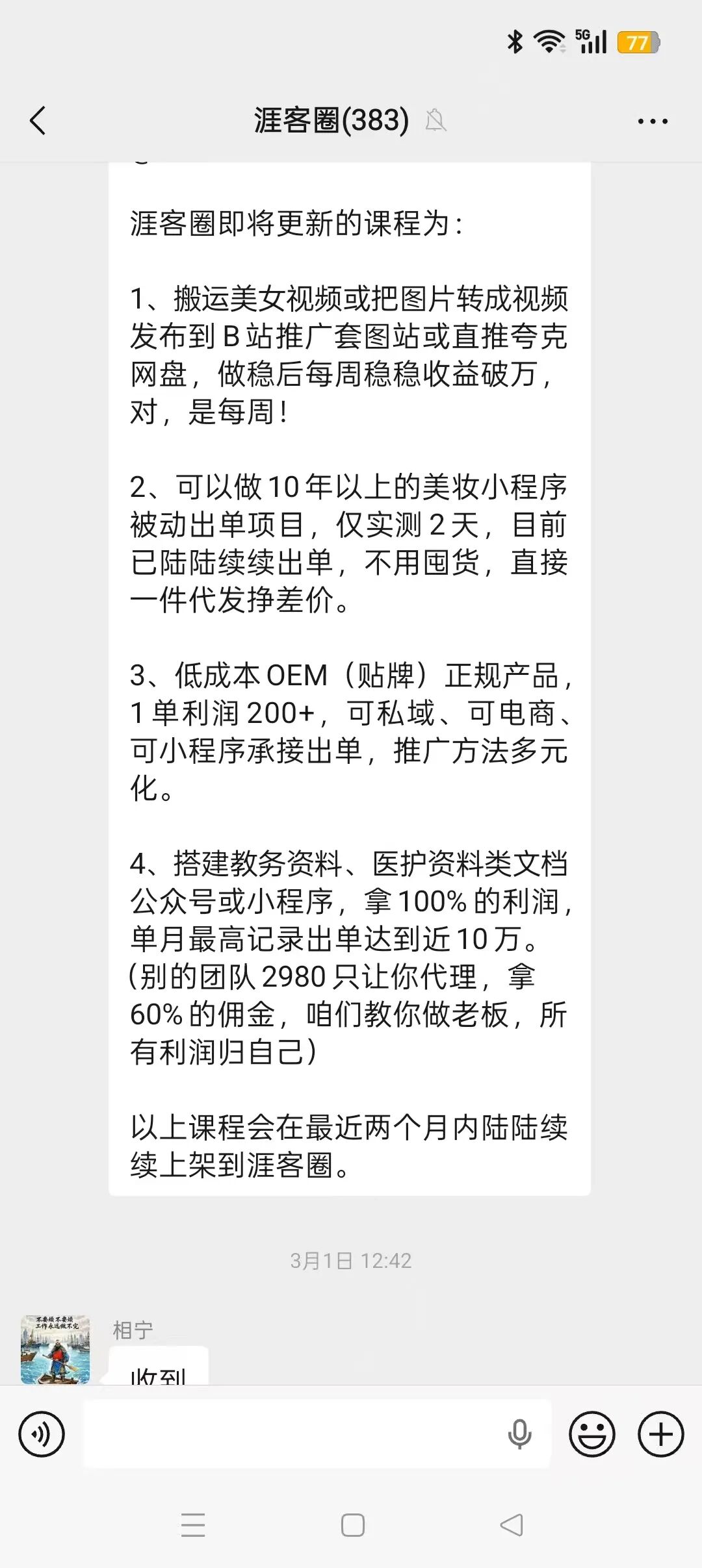Open 相宁's profile avatar
The height and width of the screenshot is (1568, 702).
pos(55,1348)
